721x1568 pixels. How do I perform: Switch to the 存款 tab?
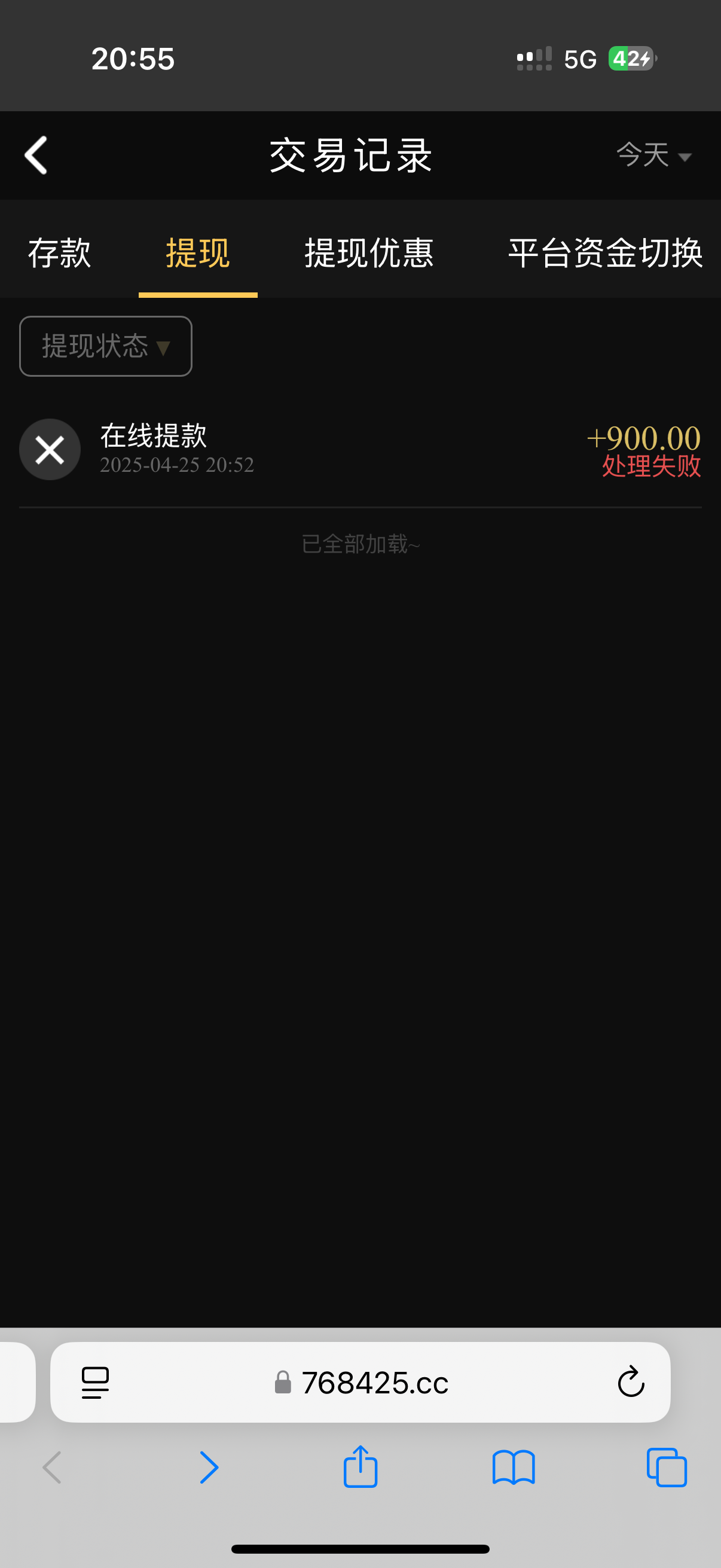[60, 254]
